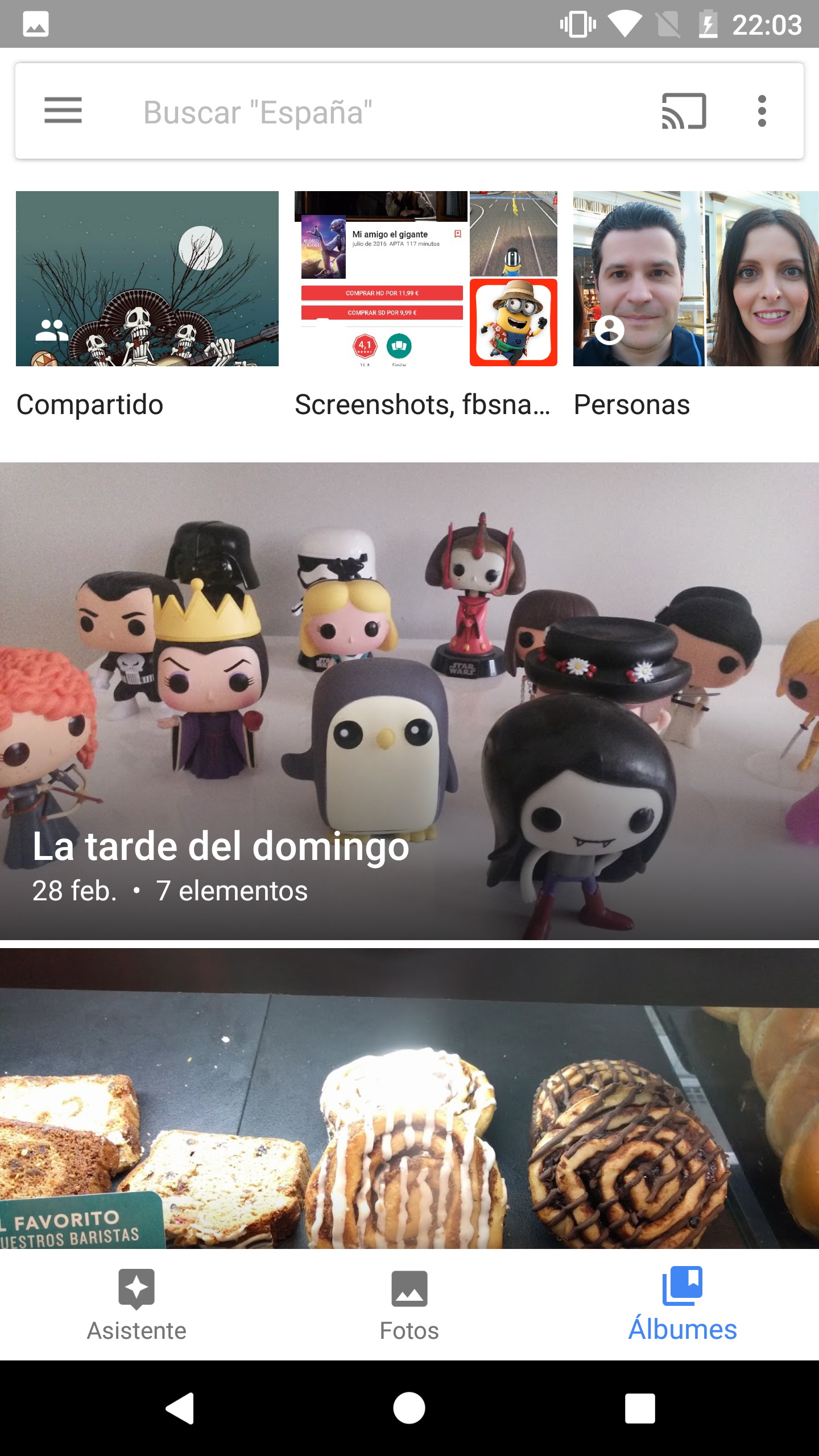Select the Álbumes tab
This screenshot has height=1456, width=819.
pyautogui.click(x=682, y=1304)
